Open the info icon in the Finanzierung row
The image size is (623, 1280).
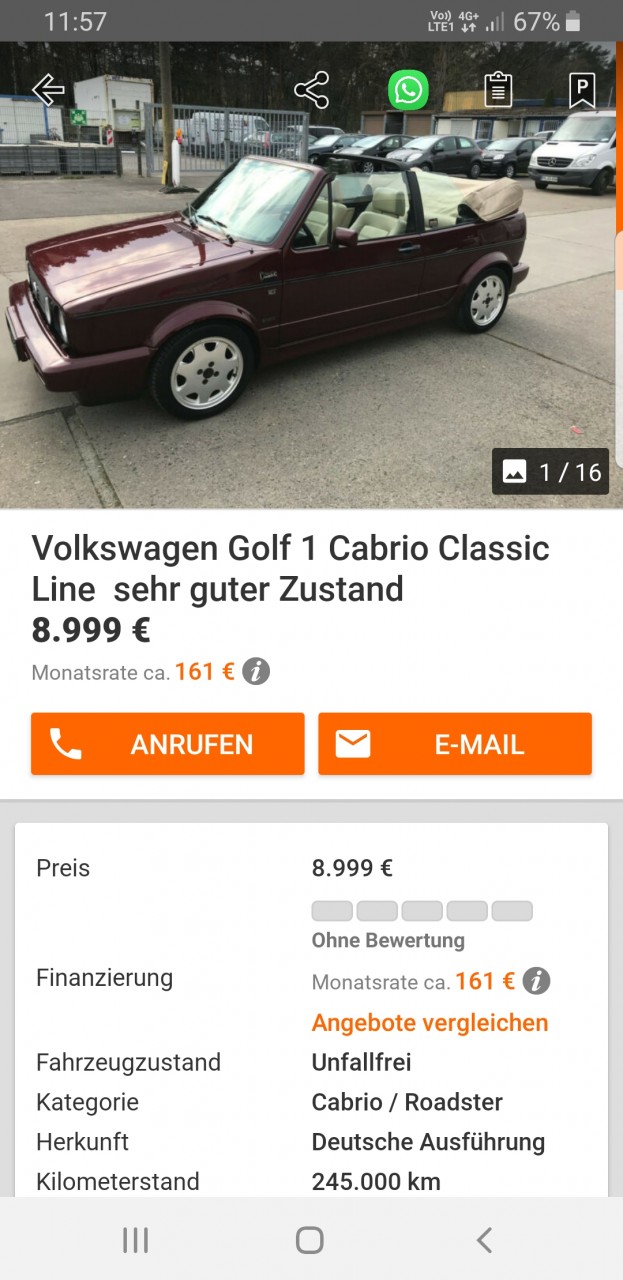pyautogui.click(x=536, y=981)
